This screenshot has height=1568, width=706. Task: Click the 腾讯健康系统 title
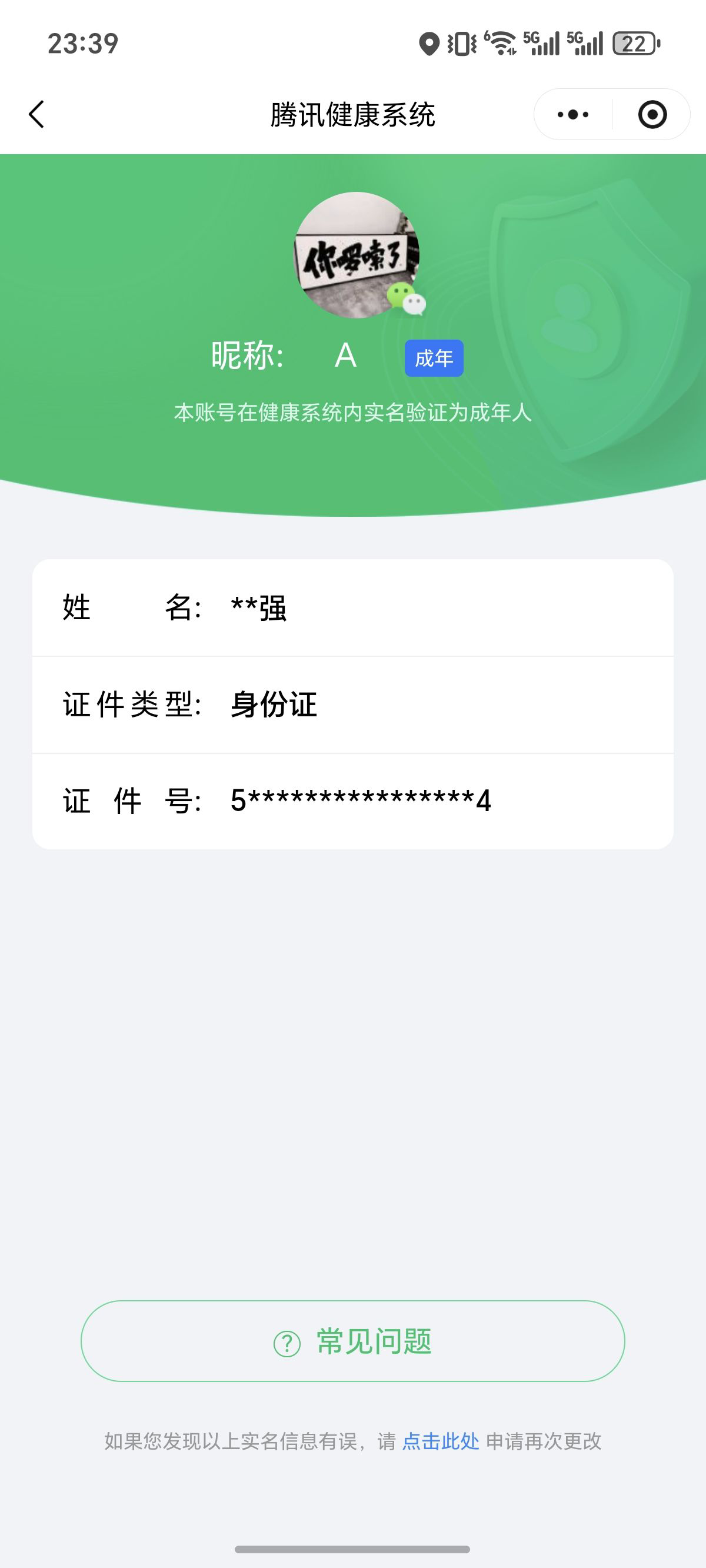pos(353,113)
